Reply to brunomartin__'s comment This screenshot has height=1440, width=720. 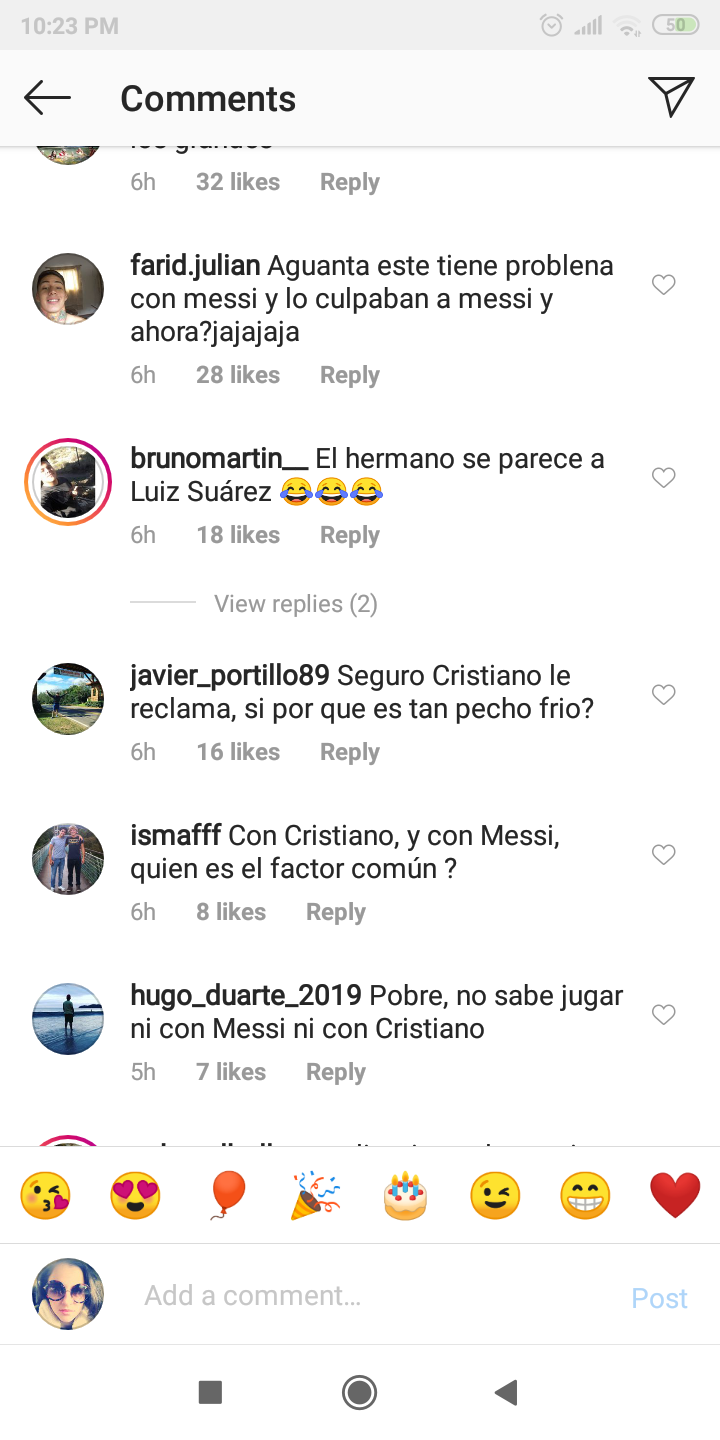pyautogui.click(x=349, y=535)
